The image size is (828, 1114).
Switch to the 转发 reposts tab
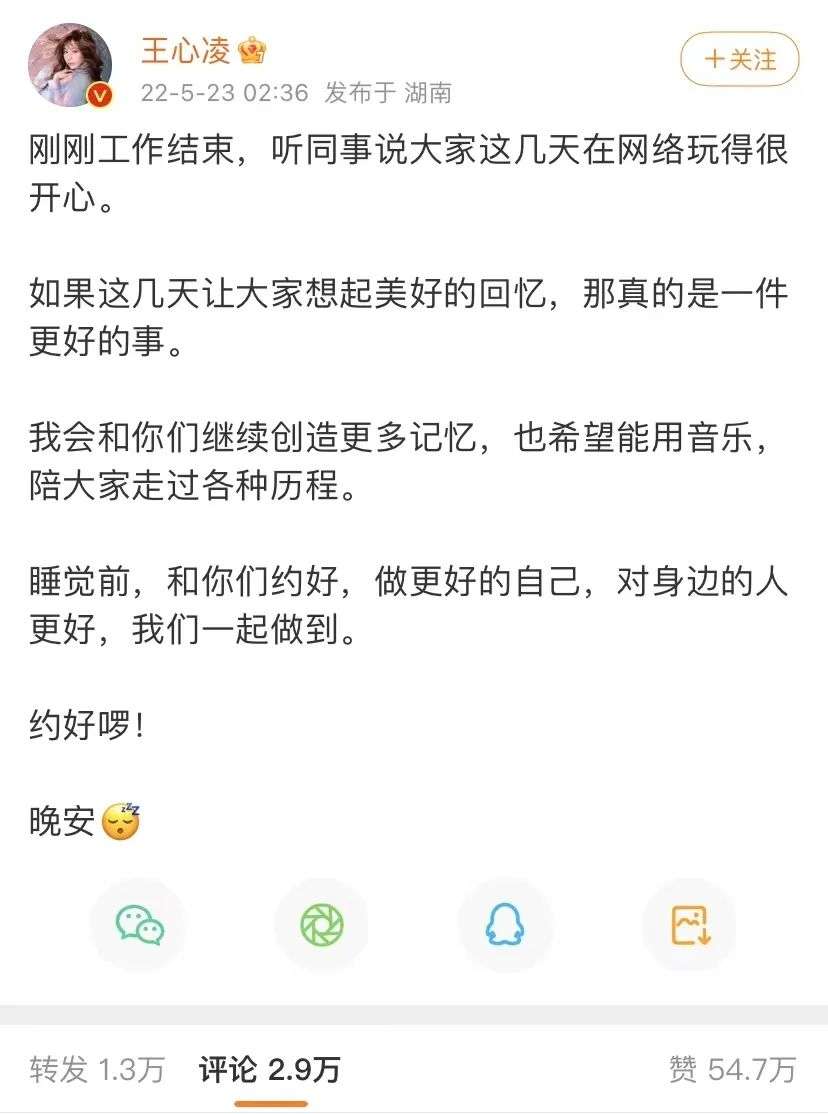click(x=97, y=1070)
